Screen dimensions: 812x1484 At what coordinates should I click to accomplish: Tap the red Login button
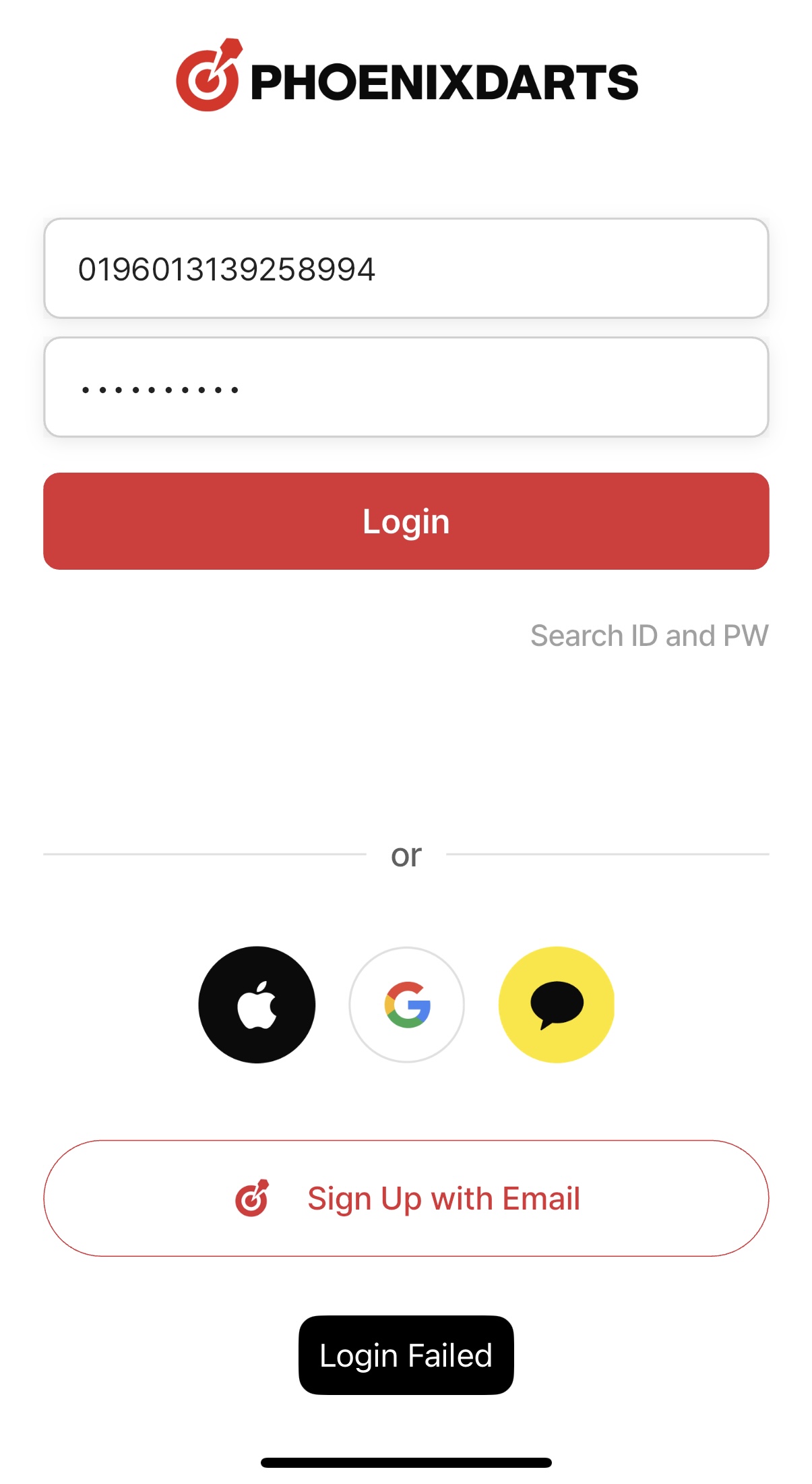pos(406,521)
